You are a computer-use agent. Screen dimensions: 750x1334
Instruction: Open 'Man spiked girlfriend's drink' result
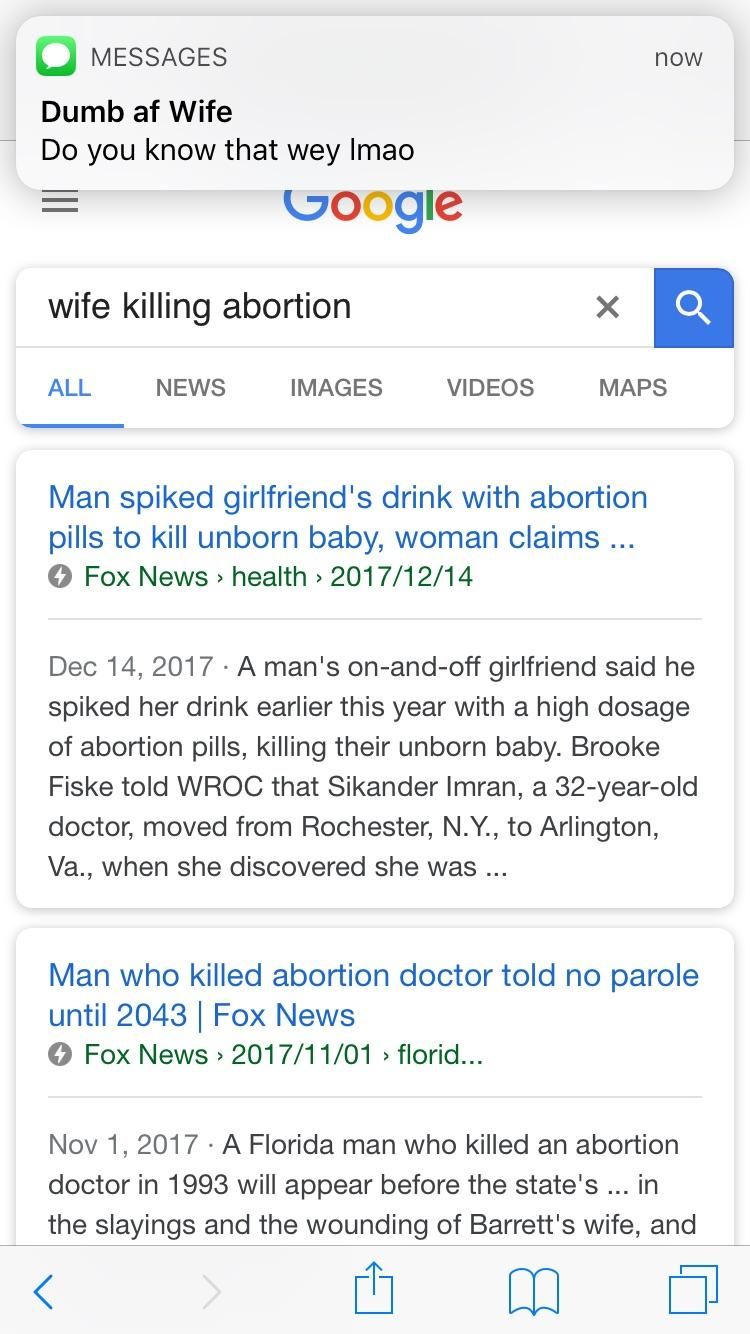tap(347, 517)
